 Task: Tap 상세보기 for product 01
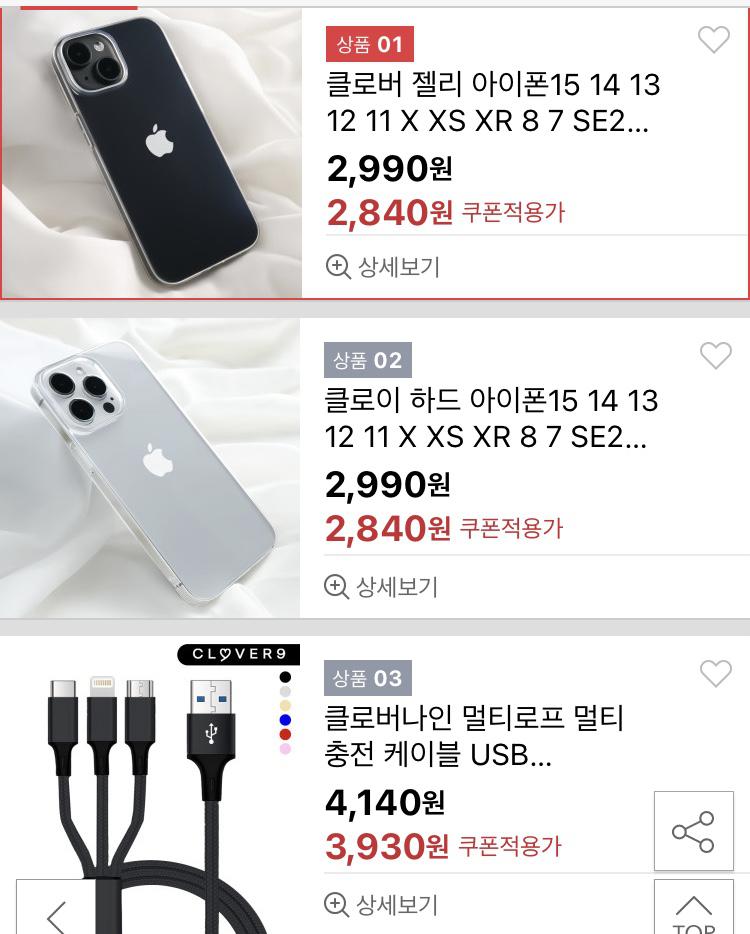point(384,267)
